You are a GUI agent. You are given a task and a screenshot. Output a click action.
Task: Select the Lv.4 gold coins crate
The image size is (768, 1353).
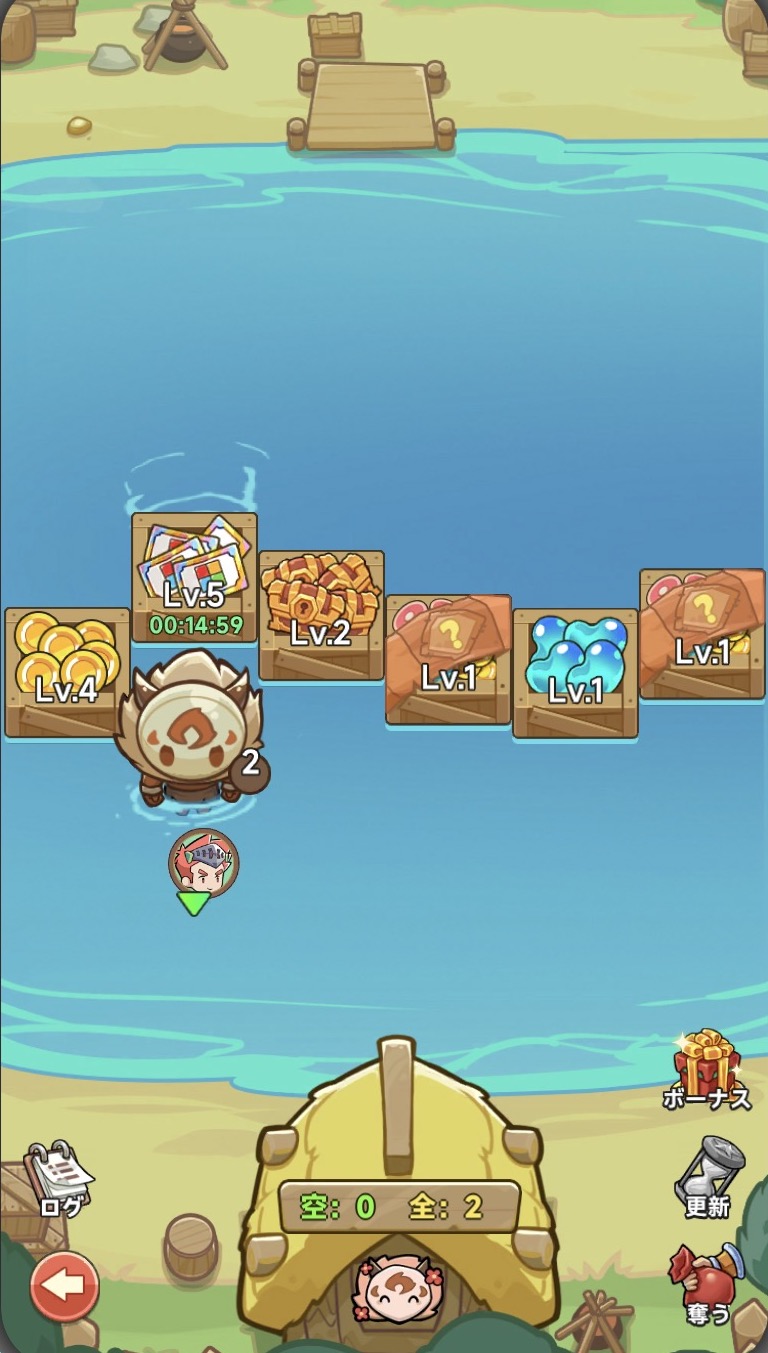tap(66, 668)
